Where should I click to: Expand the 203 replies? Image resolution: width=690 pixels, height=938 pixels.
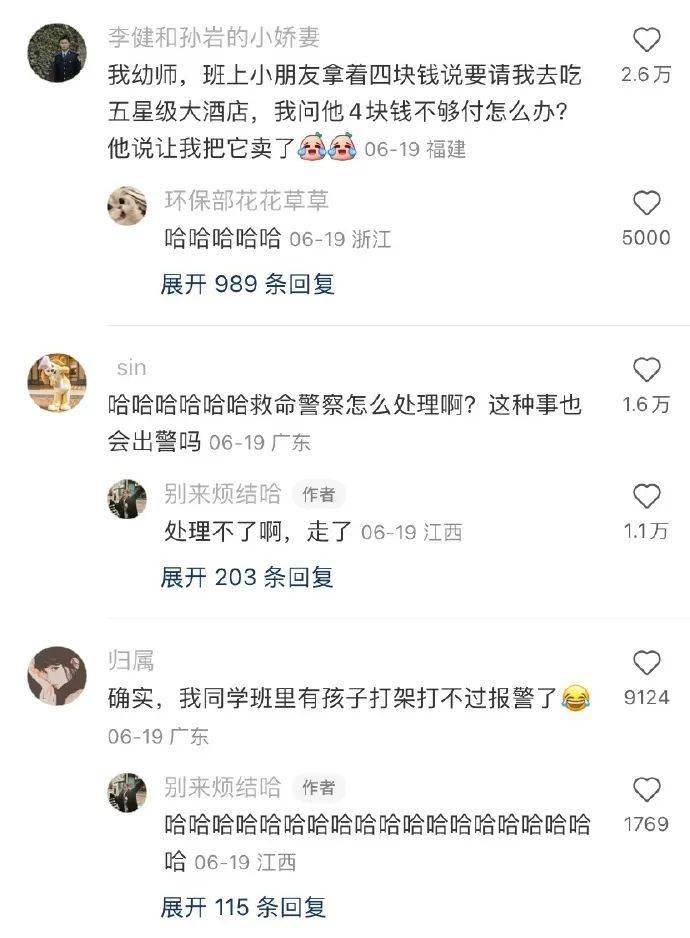(247, 577)
